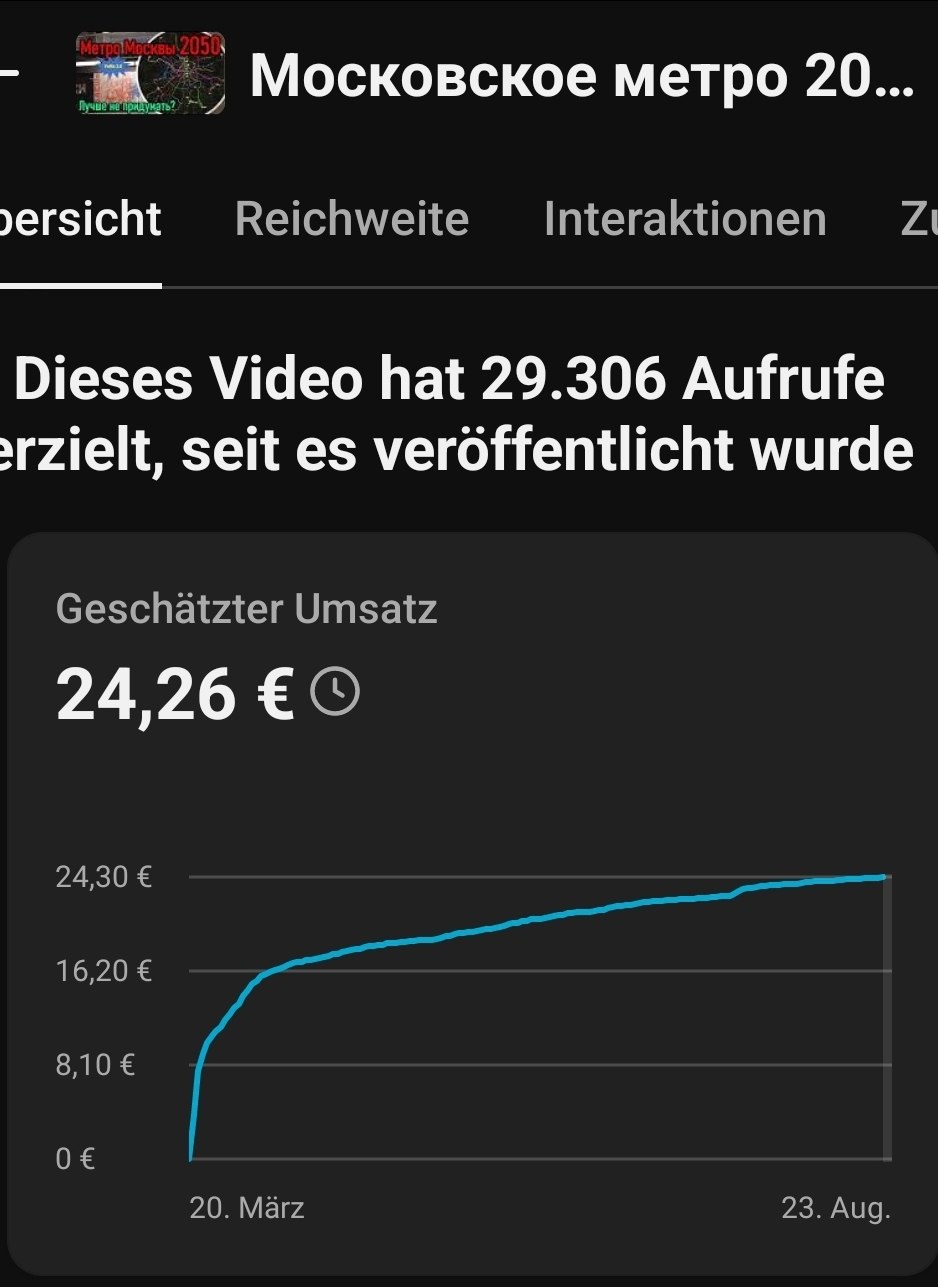
Task: Select the Übersicht tab
Action: pyautogui.click(x=80, y=219)
